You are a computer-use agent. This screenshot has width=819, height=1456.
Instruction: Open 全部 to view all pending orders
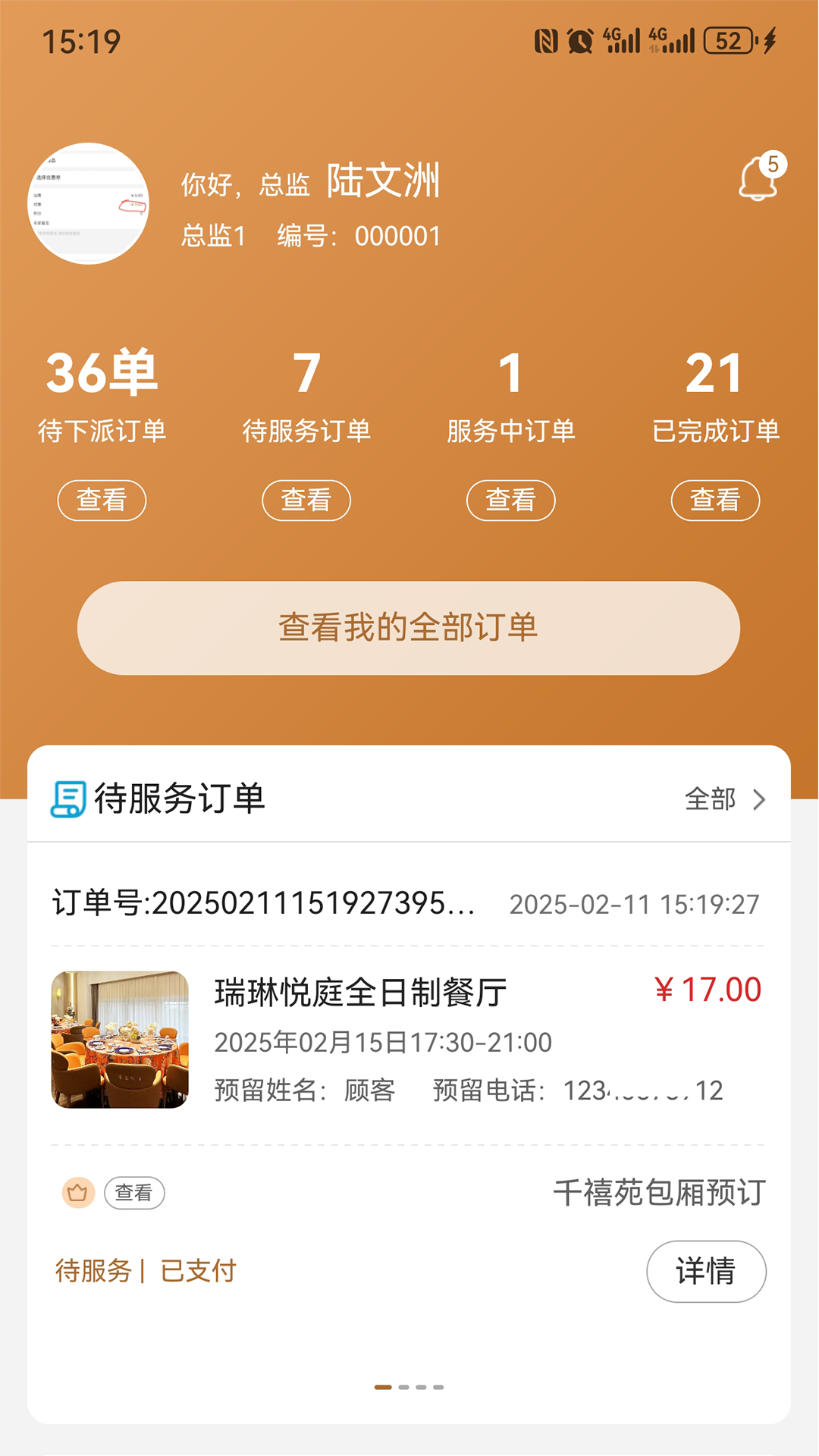tap(711, 798)
